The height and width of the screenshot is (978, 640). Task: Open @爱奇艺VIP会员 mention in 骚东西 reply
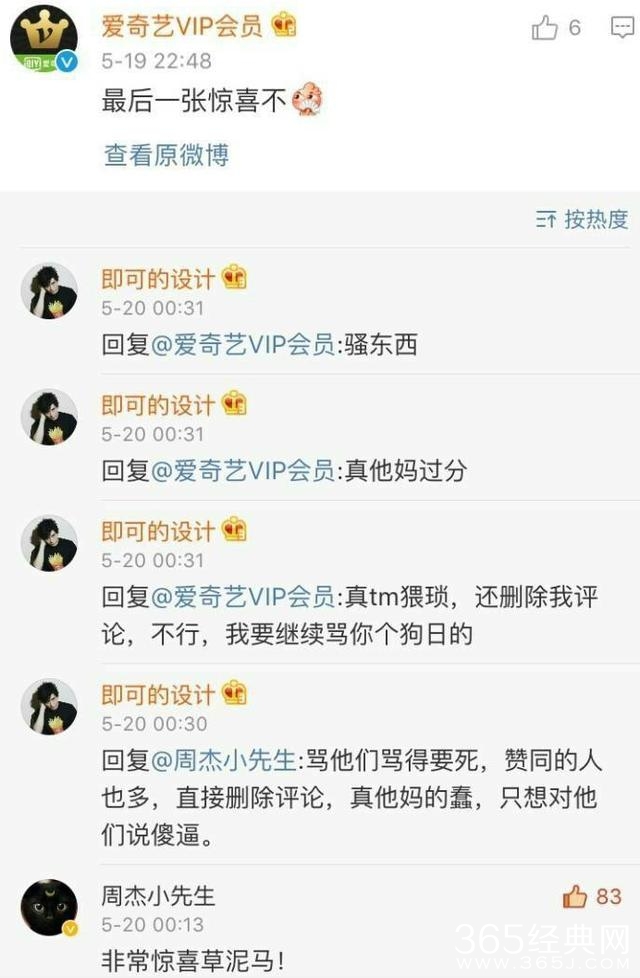[243, 345]
